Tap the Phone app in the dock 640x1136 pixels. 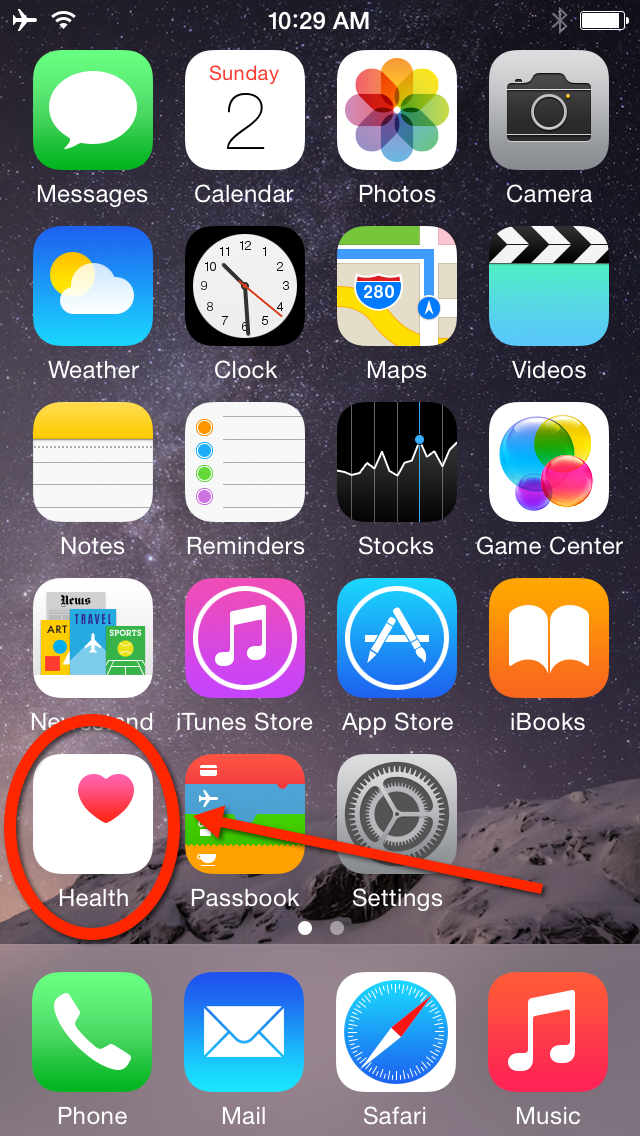pos(93,1032)
